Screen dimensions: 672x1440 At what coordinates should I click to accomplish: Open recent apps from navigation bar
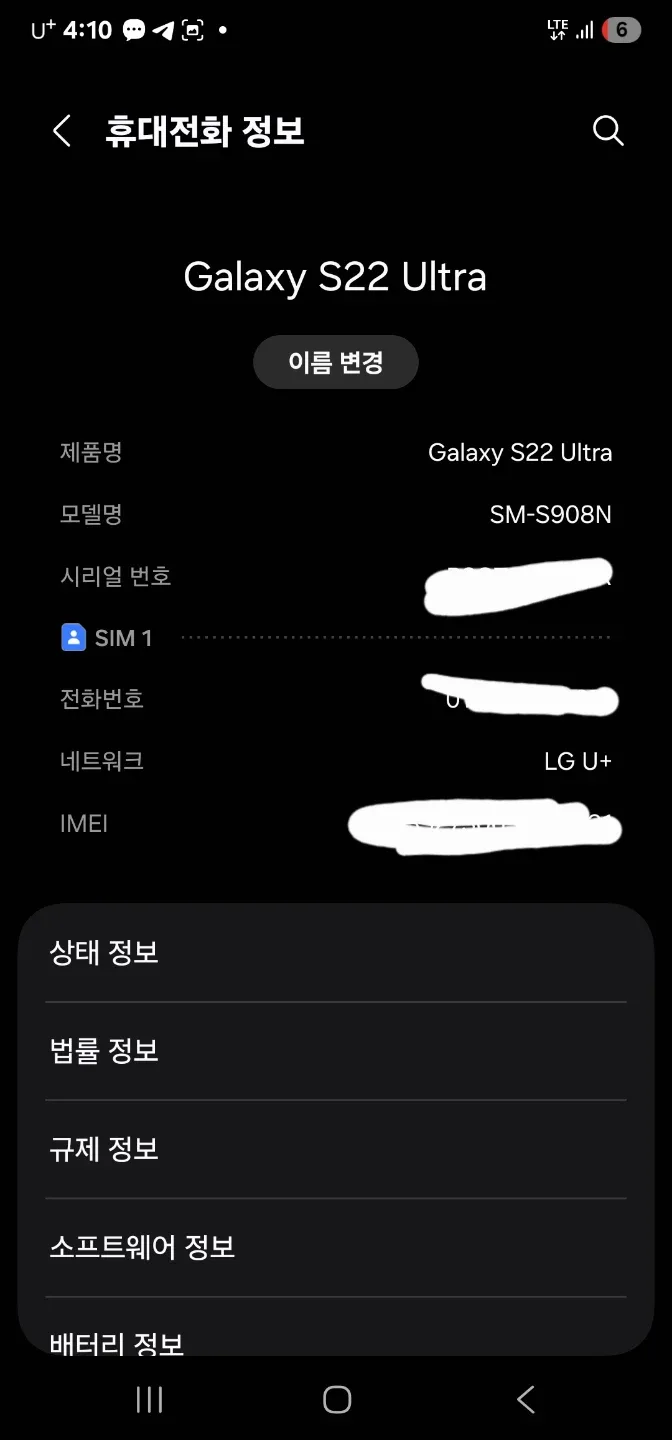[149, 1400]
